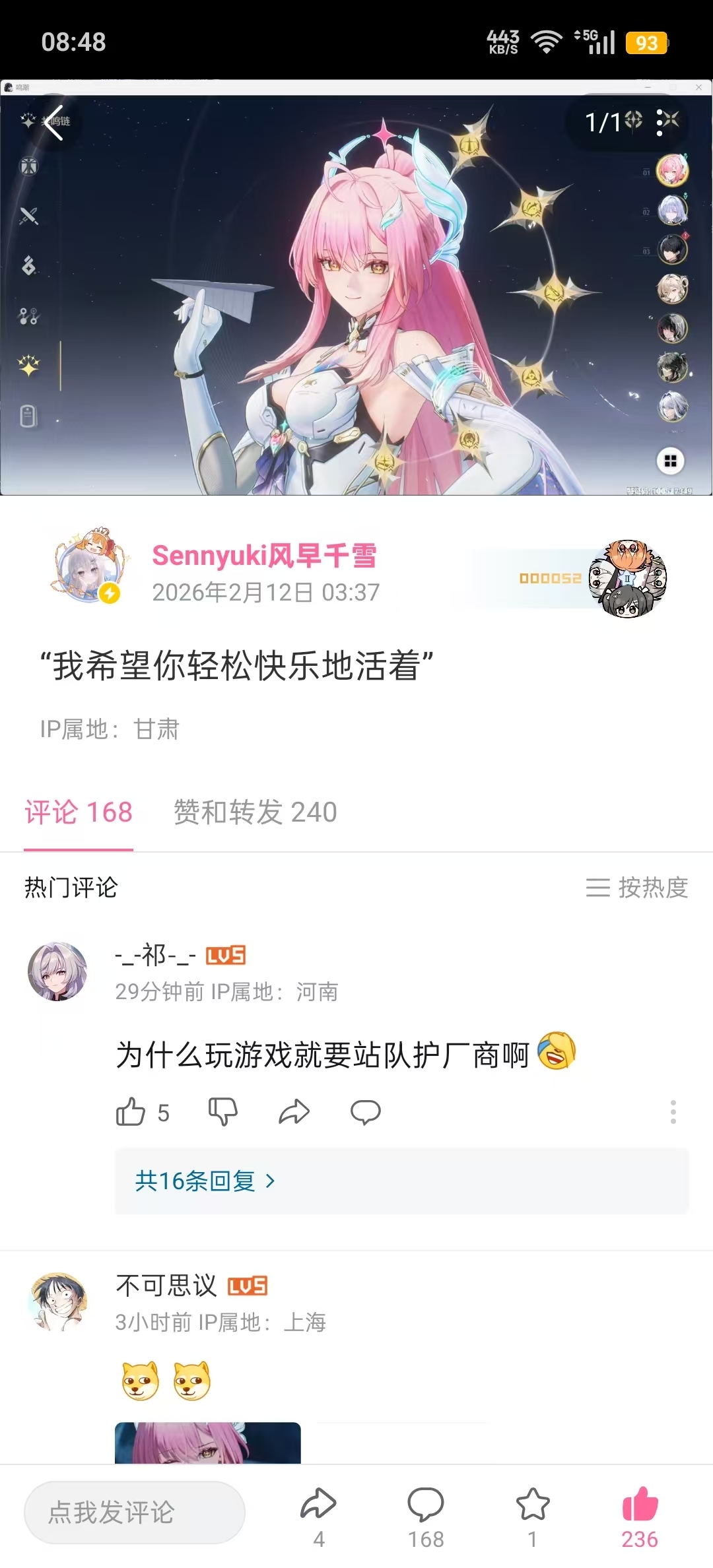Dislike the comment by -_-祁-_-
This screenshot has width=713, height=1568.
pyautogui.click(x=223, y=1112)
